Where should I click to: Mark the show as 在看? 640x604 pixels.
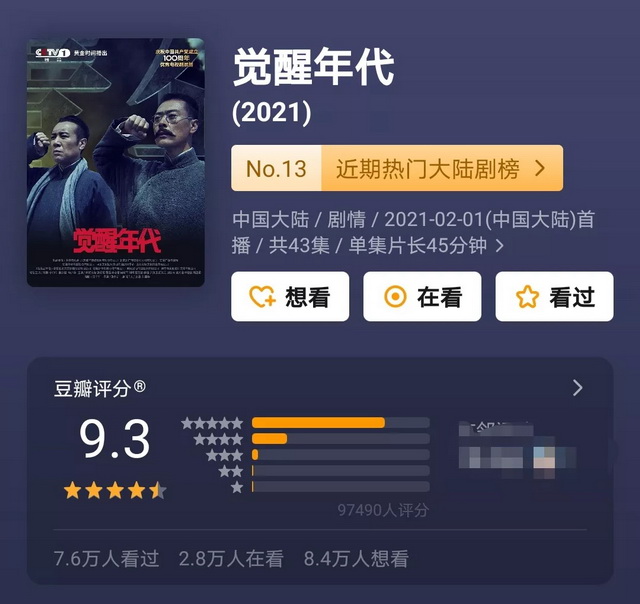pyautogui.click(x=422, y=297)
